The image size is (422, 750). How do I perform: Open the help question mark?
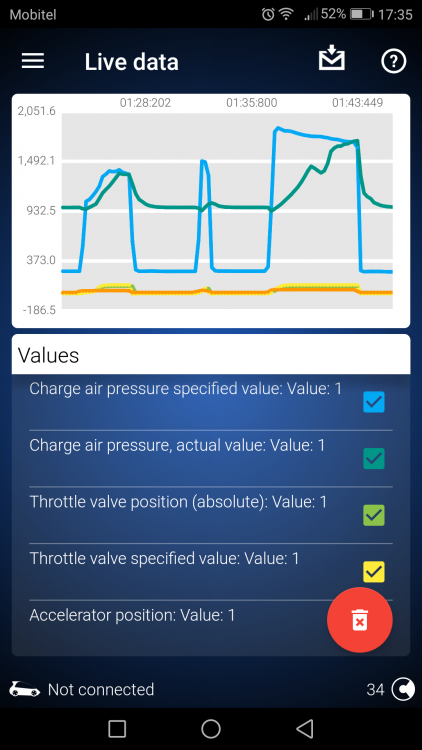click(x=393, y=62)
